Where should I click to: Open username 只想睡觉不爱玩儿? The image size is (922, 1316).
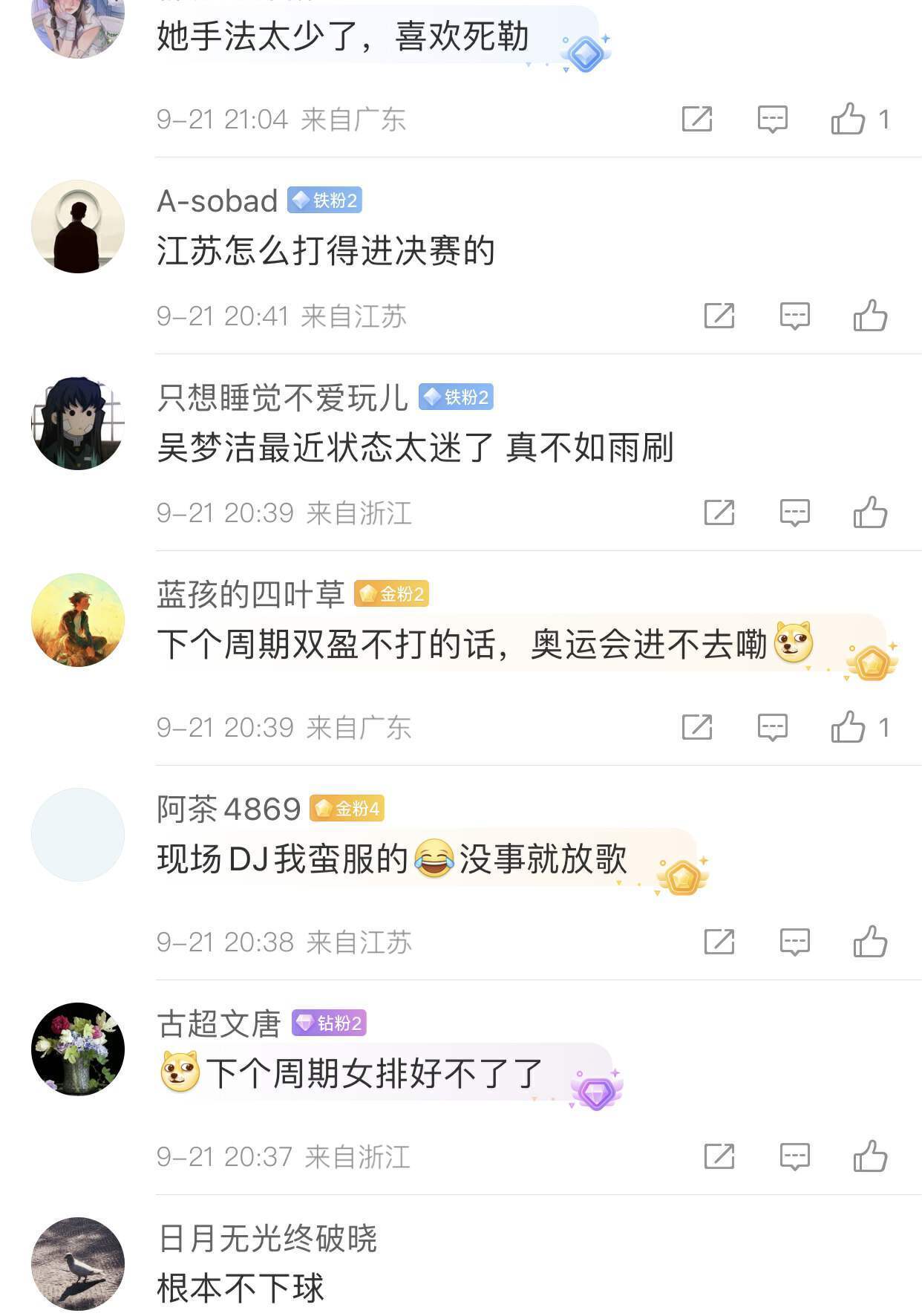pos(282,398)
